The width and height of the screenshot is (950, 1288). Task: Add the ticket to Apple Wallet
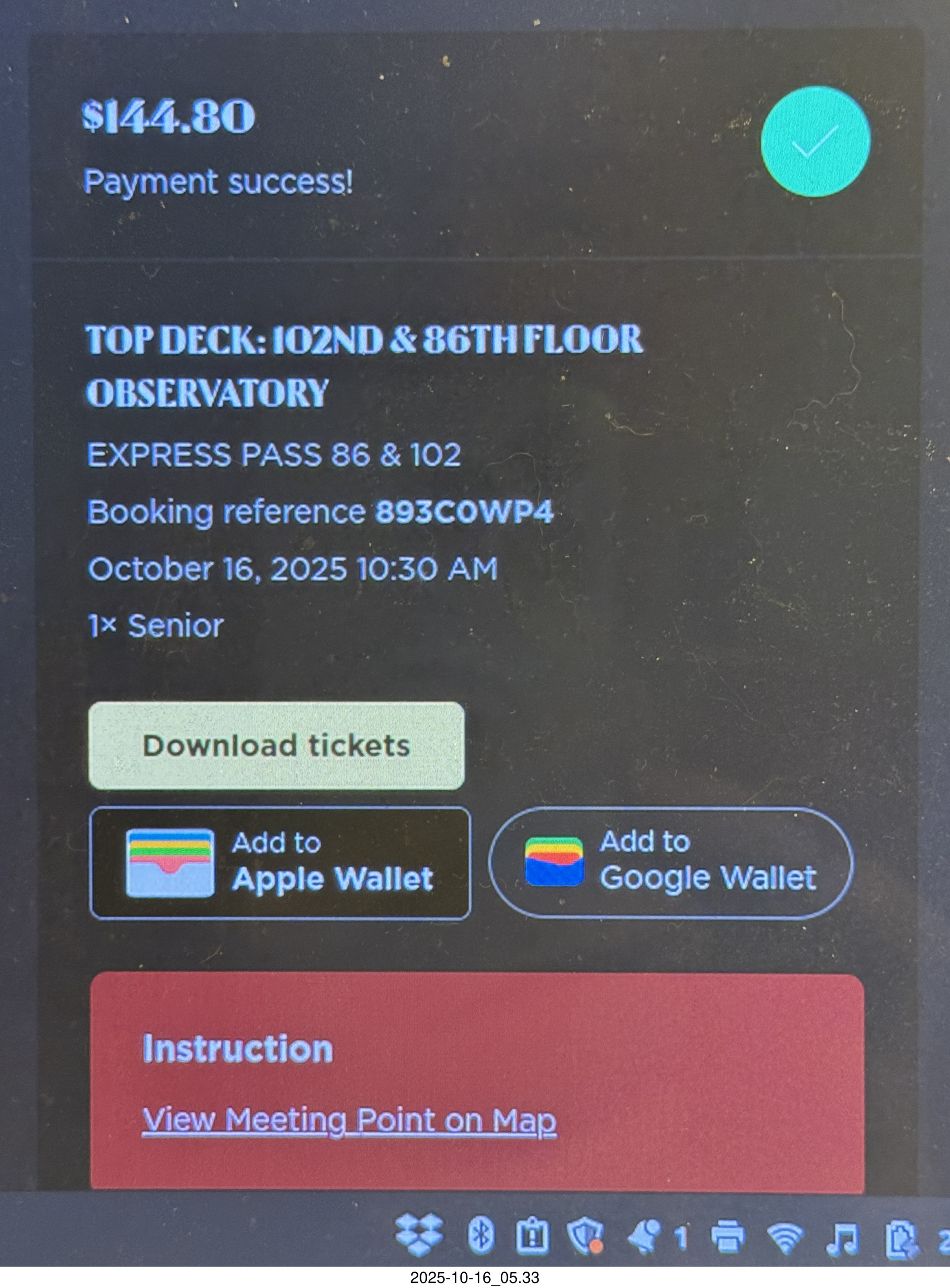(x=280, y=863)
